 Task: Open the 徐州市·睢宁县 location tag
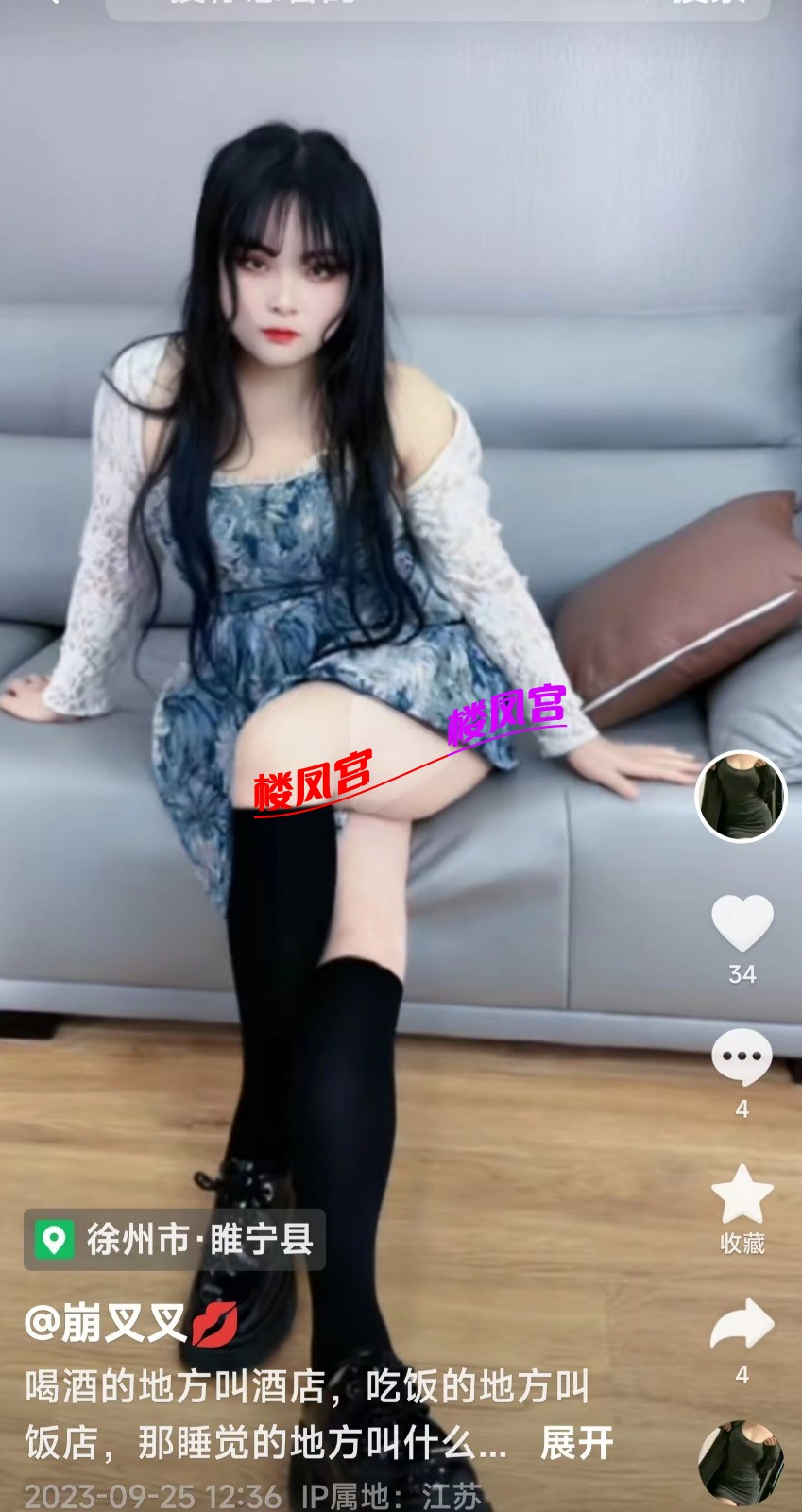point(175,1240)
